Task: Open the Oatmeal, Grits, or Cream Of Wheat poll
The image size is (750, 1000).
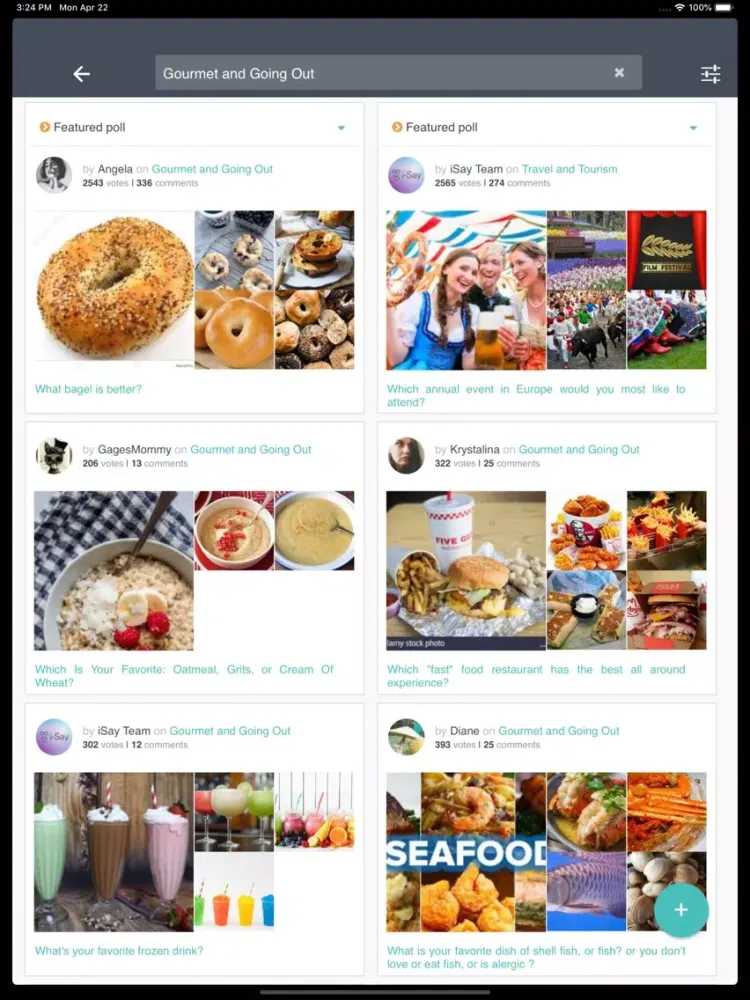Action: coord(184,676)
